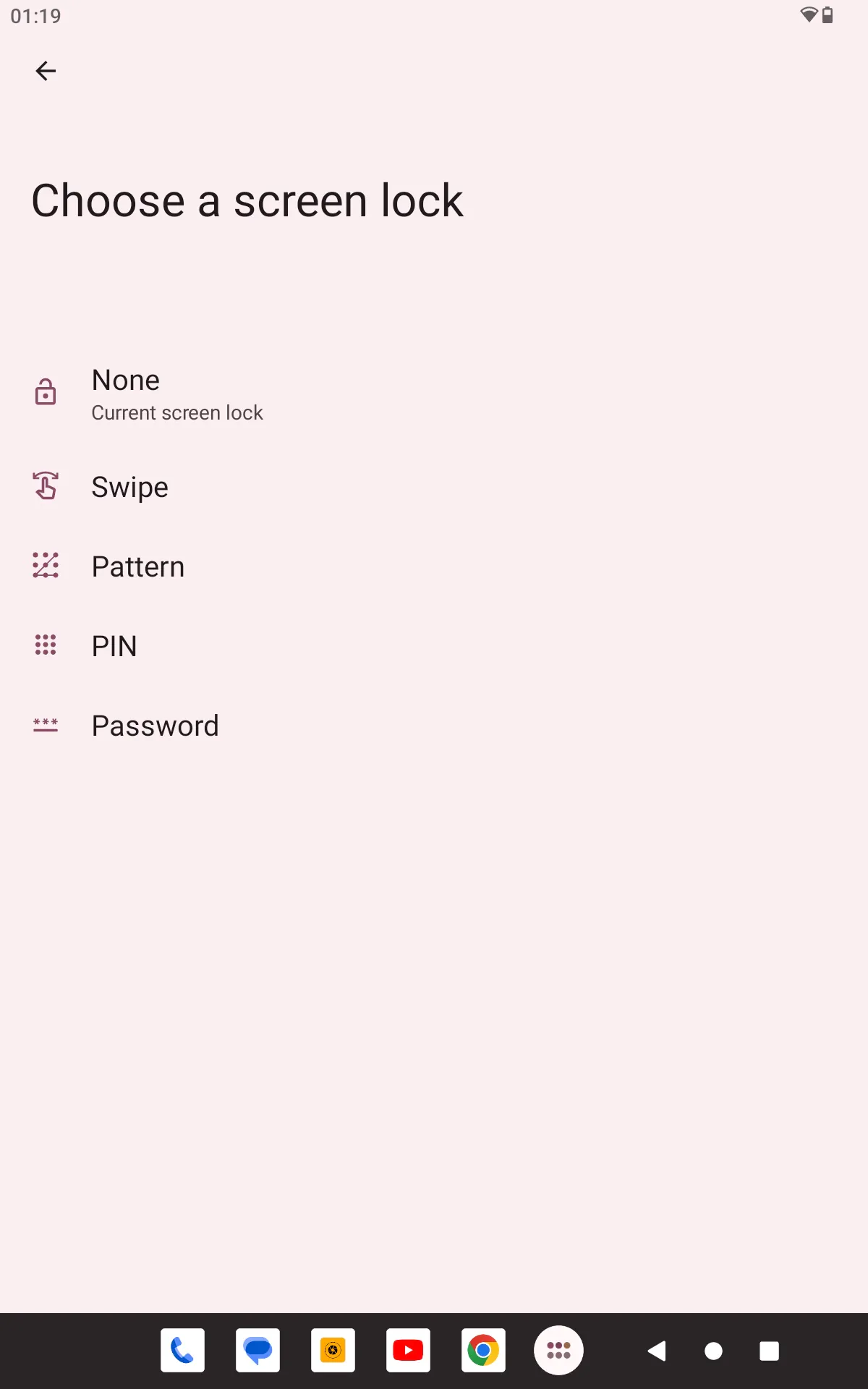Launch Messages from the taskbar
Viewport: 868px width, 1389px height.
(258, 1351)
